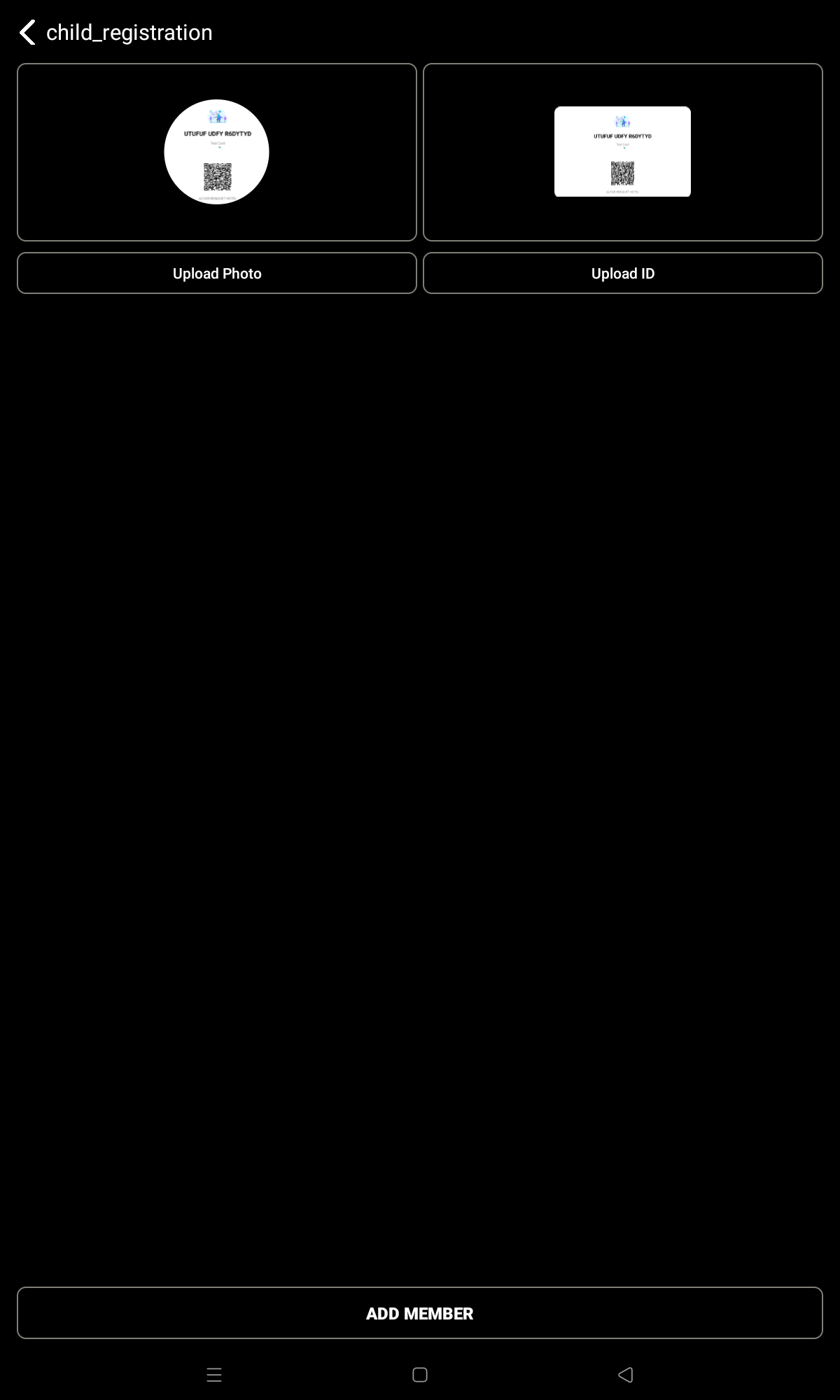Go back from child_registration screen
Image resolution: width=840 pixels, height=1400 pixels.
pyautogui.click(x=27, y=33)
